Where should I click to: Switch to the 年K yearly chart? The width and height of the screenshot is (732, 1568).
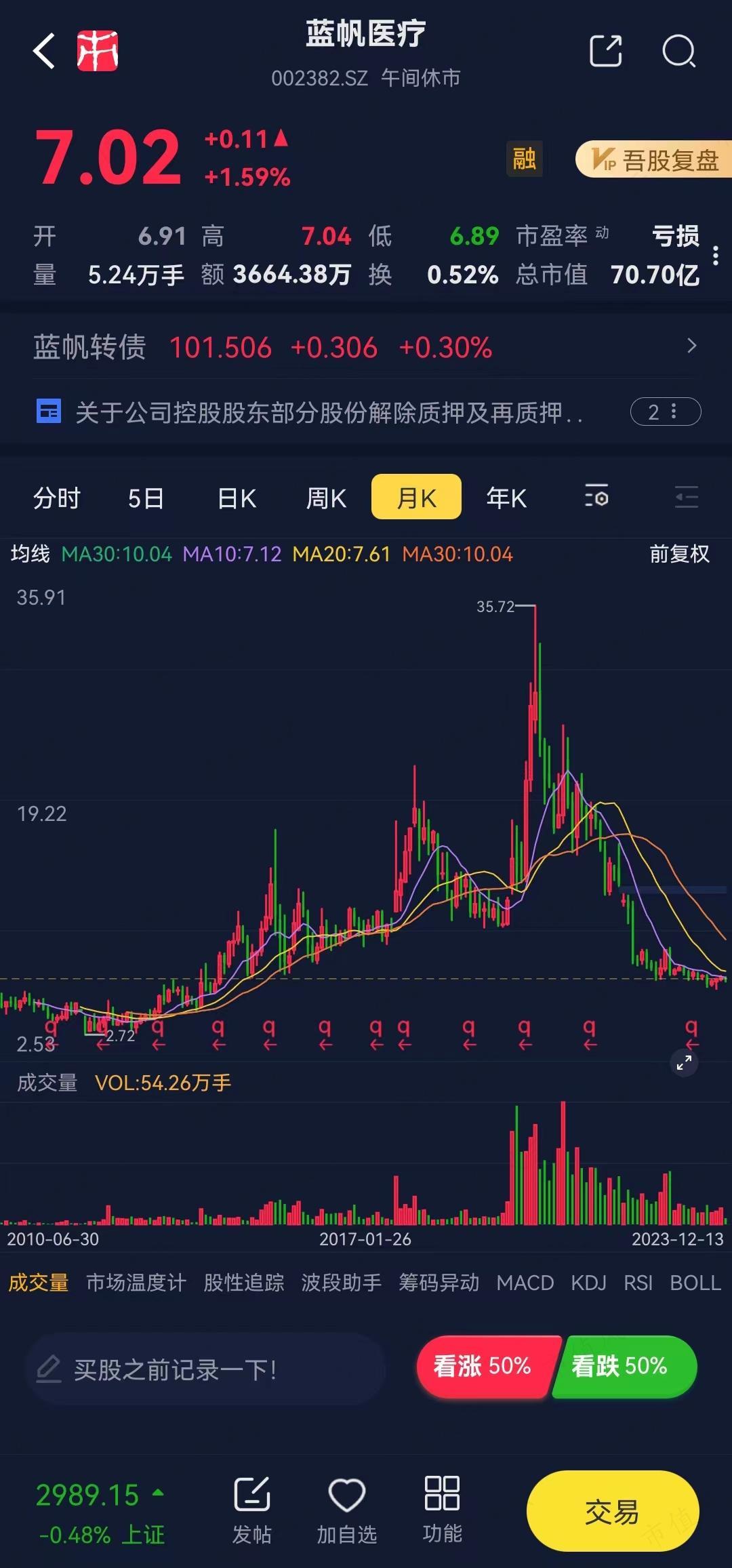point(506,498)
